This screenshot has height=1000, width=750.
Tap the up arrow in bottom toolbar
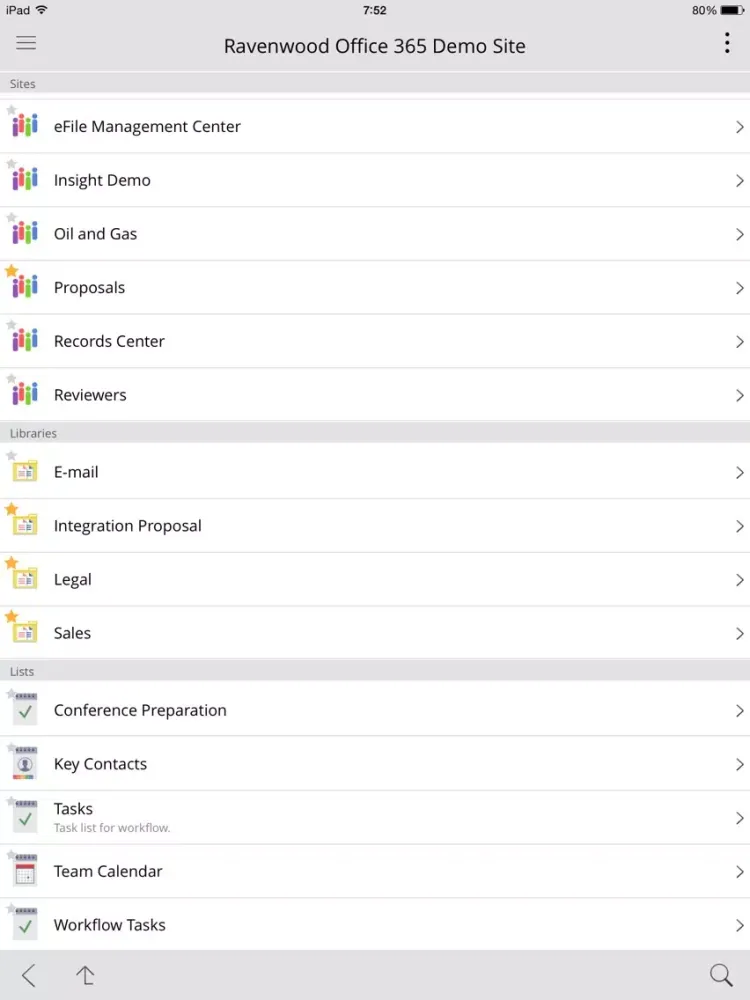point(85,976)
